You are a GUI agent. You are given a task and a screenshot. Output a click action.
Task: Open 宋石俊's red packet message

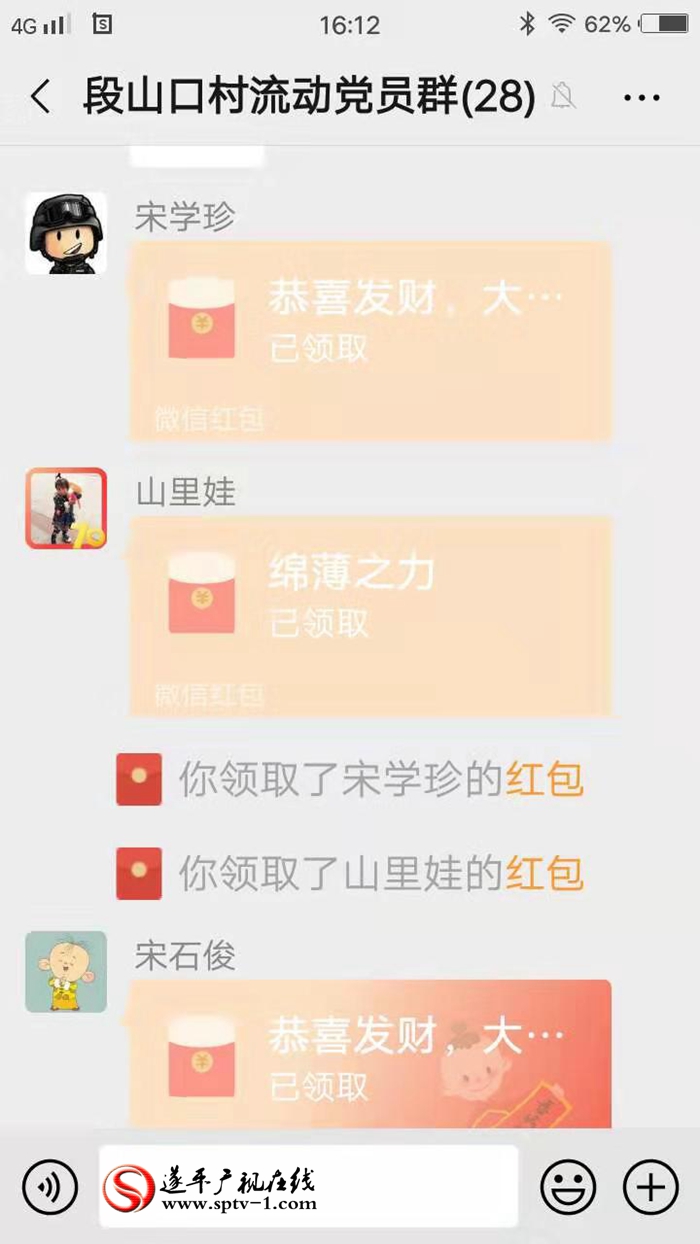click(370, 1055)
